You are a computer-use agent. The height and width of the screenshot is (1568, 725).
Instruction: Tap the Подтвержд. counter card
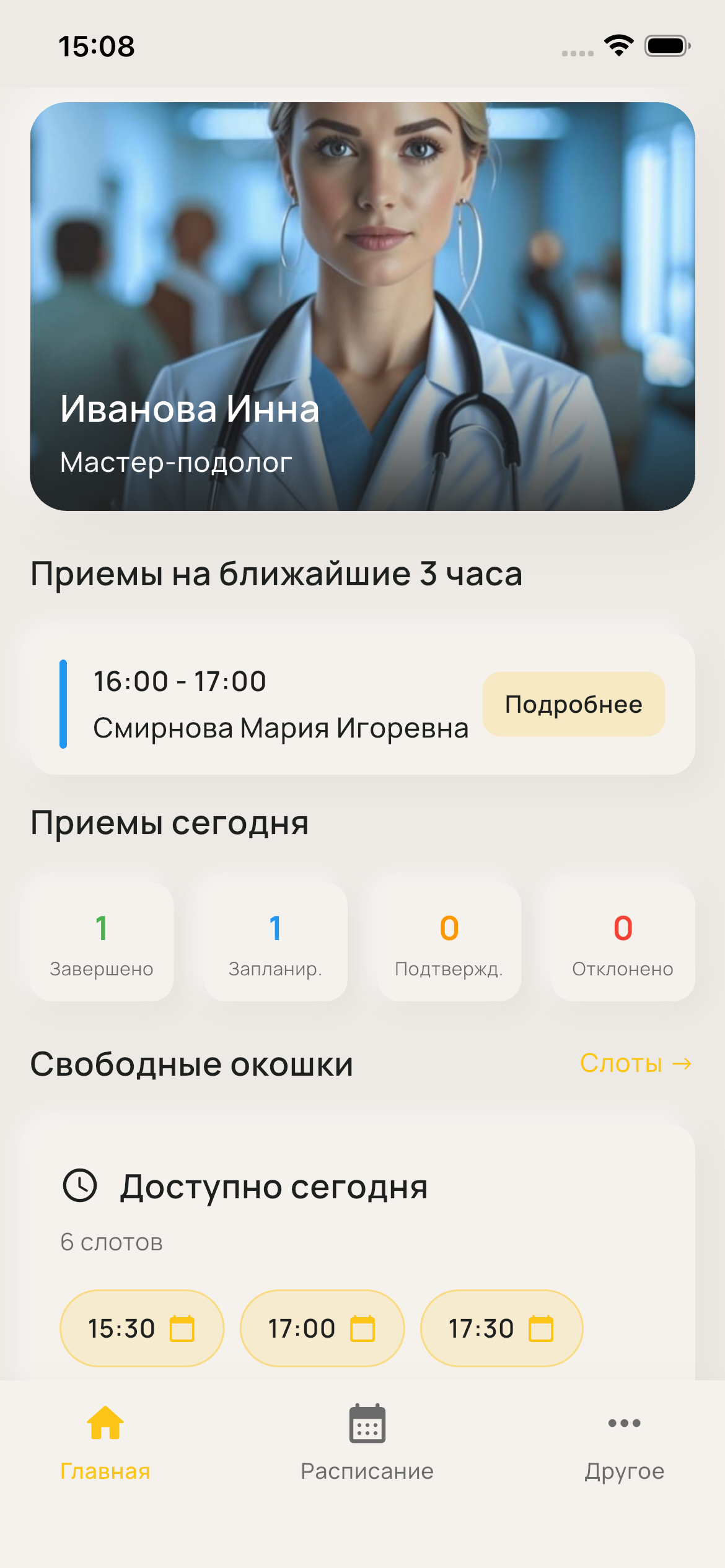[x=449, y=939]
